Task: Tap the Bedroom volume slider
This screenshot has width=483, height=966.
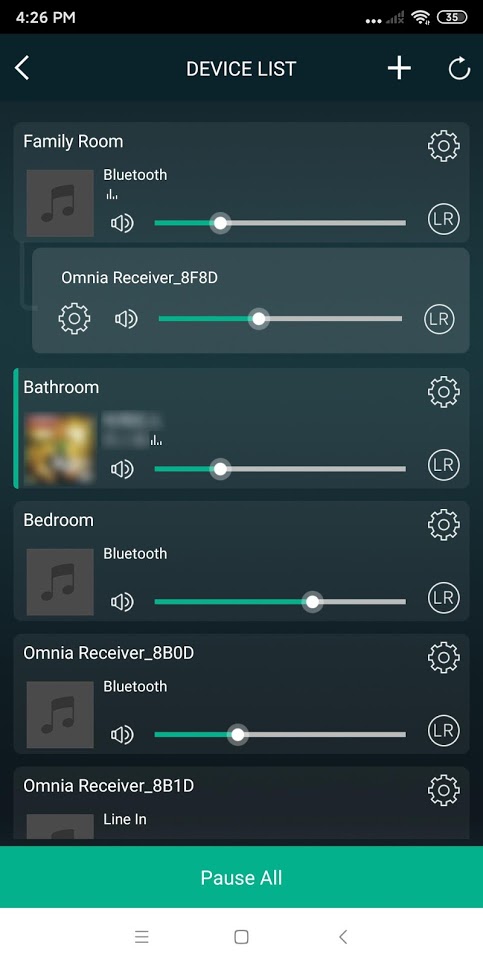Action: (280, 602)
